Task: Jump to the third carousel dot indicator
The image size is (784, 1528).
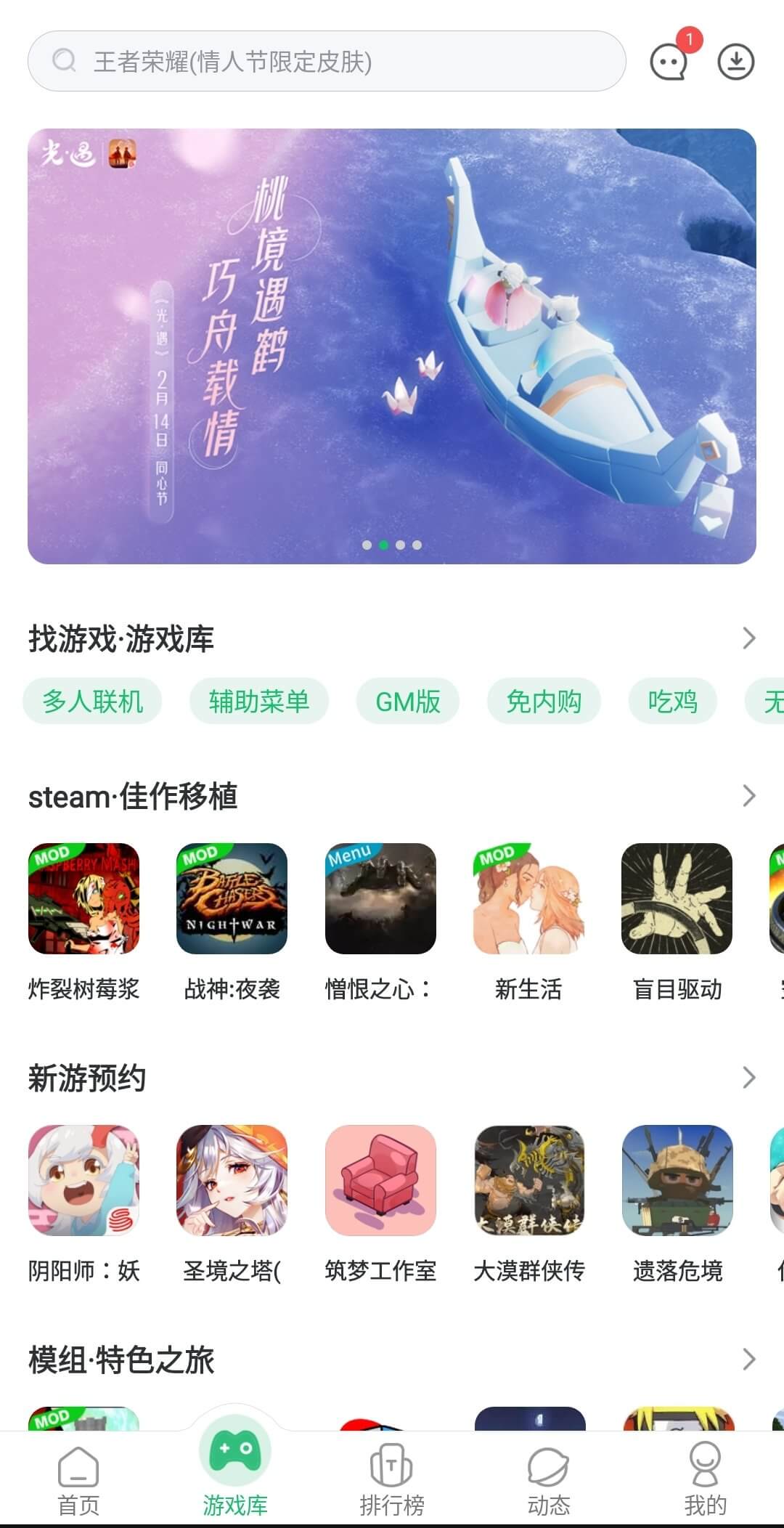Action: point(399,545)
